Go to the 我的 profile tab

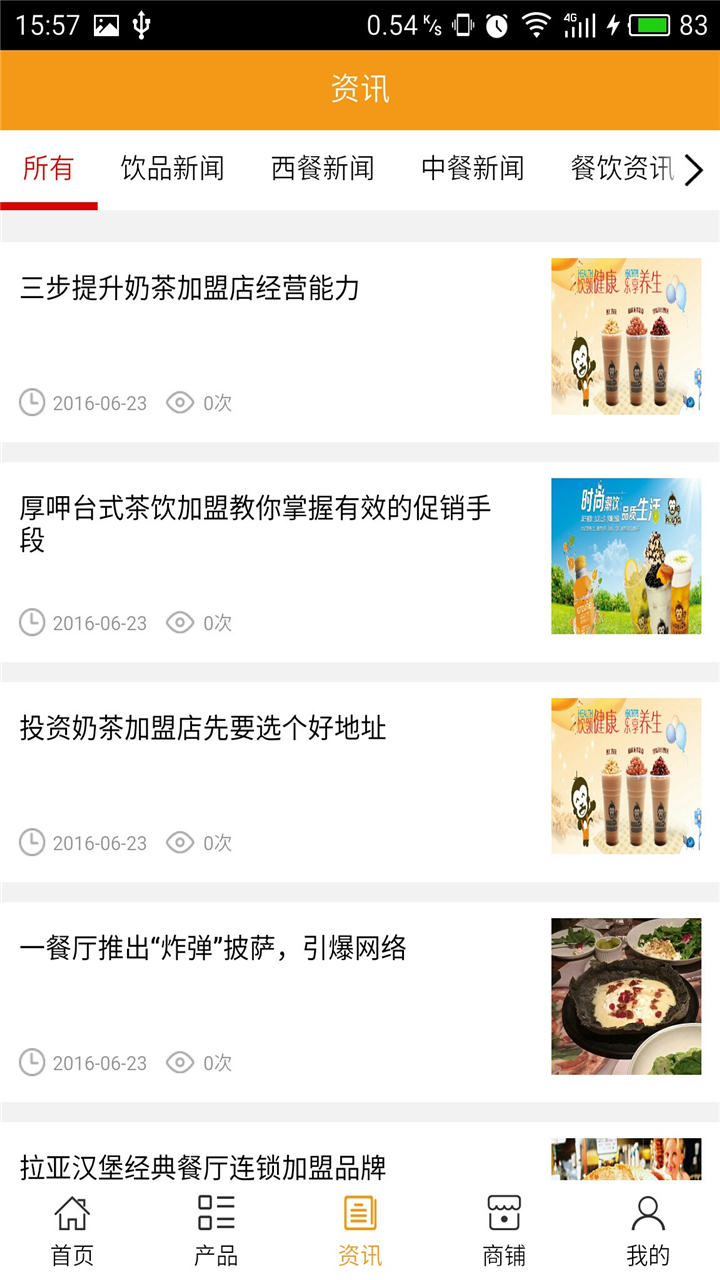pos(648,1229)
